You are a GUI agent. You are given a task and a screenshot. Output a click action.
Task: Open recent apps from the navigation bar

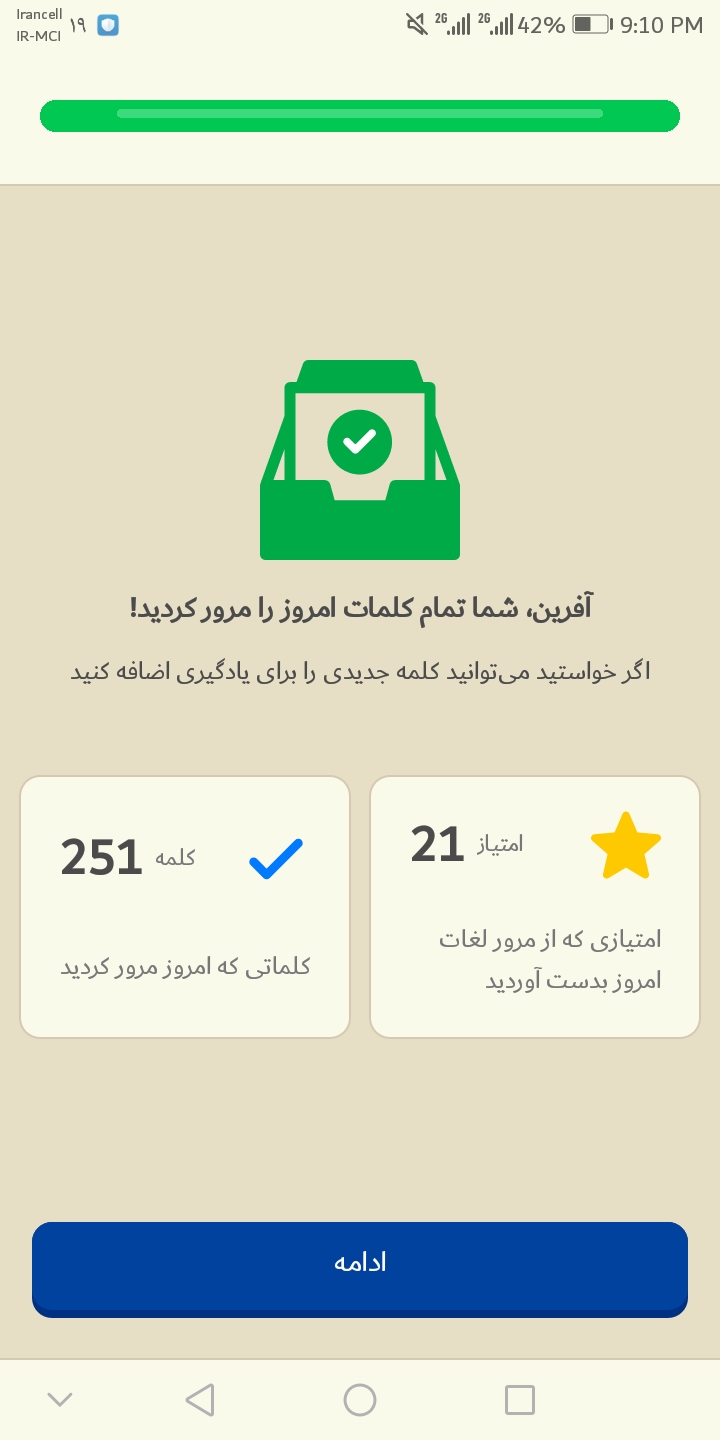point(520,1400)
